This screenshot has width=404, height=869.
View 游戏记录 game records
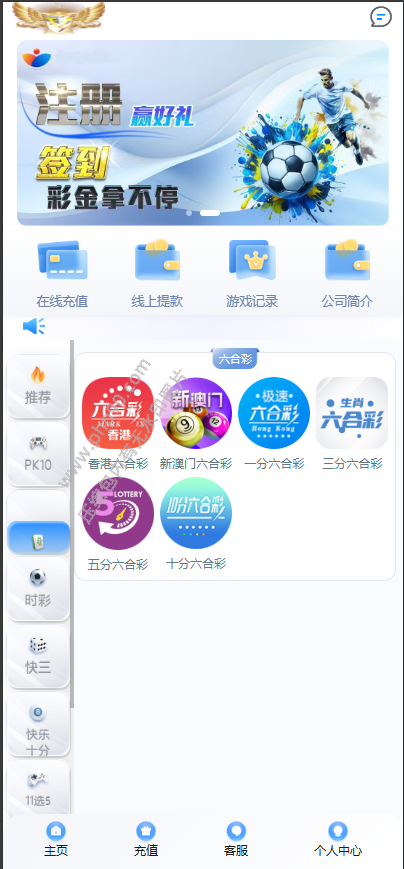252,274
